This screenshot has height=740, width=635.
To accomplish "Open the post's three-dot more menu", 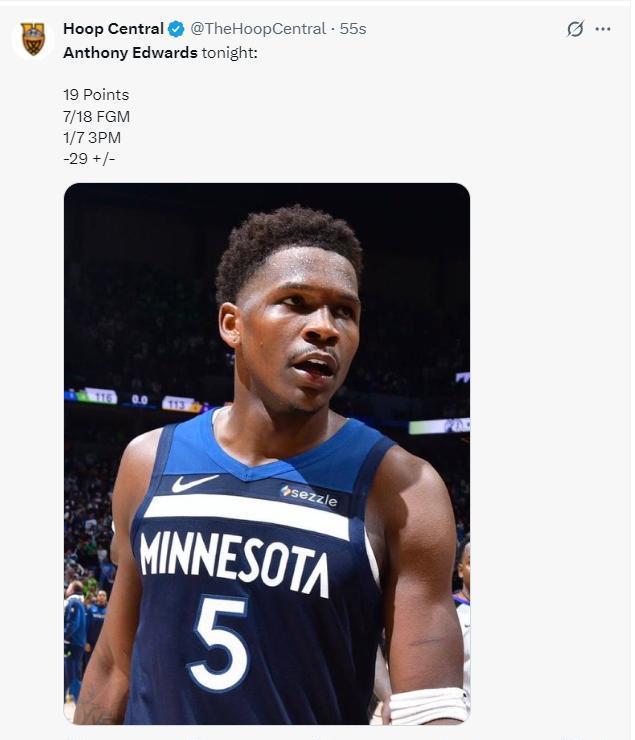I will point(603,29).
